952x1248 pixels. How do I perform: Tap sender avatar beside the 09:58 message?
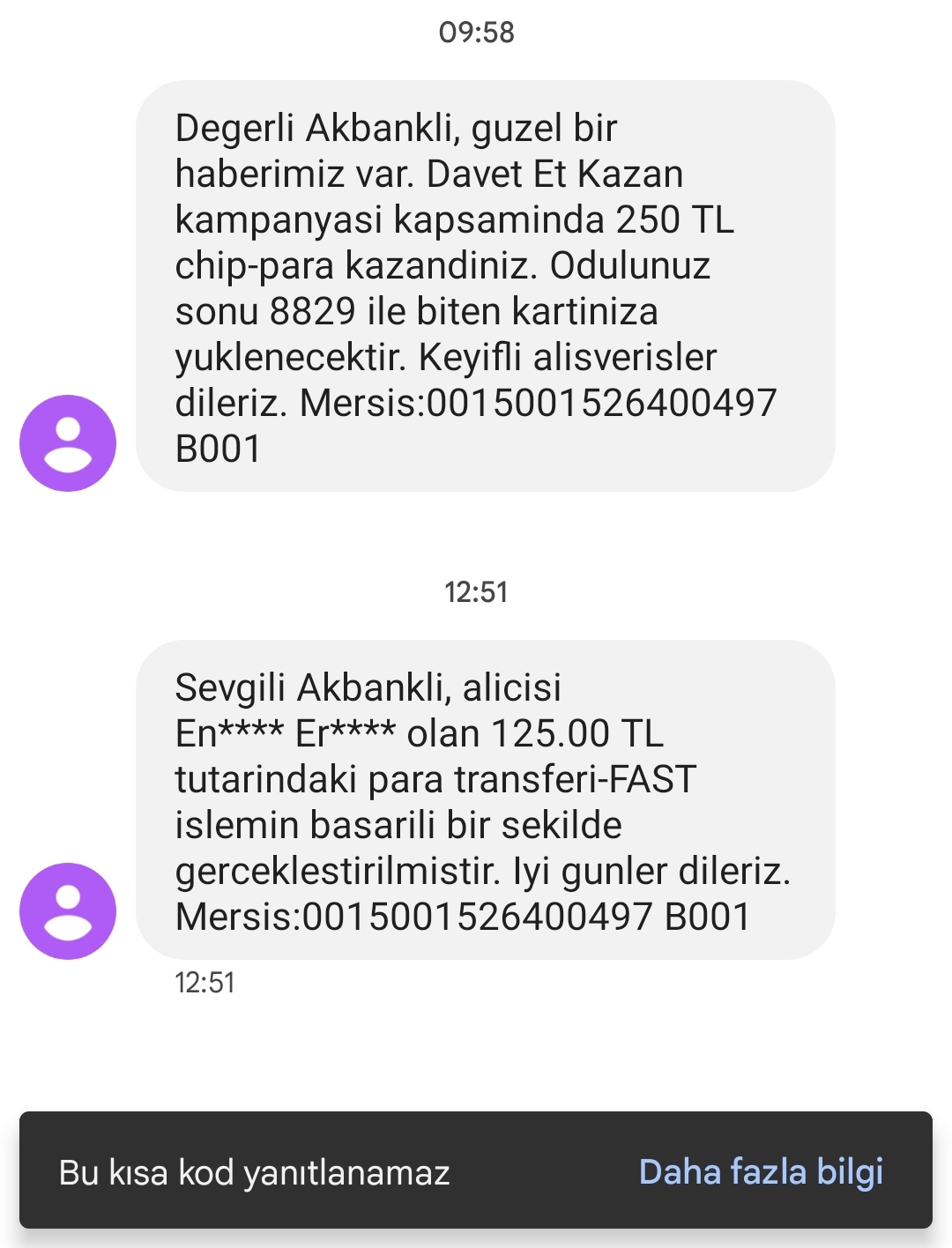coord(68,443)
